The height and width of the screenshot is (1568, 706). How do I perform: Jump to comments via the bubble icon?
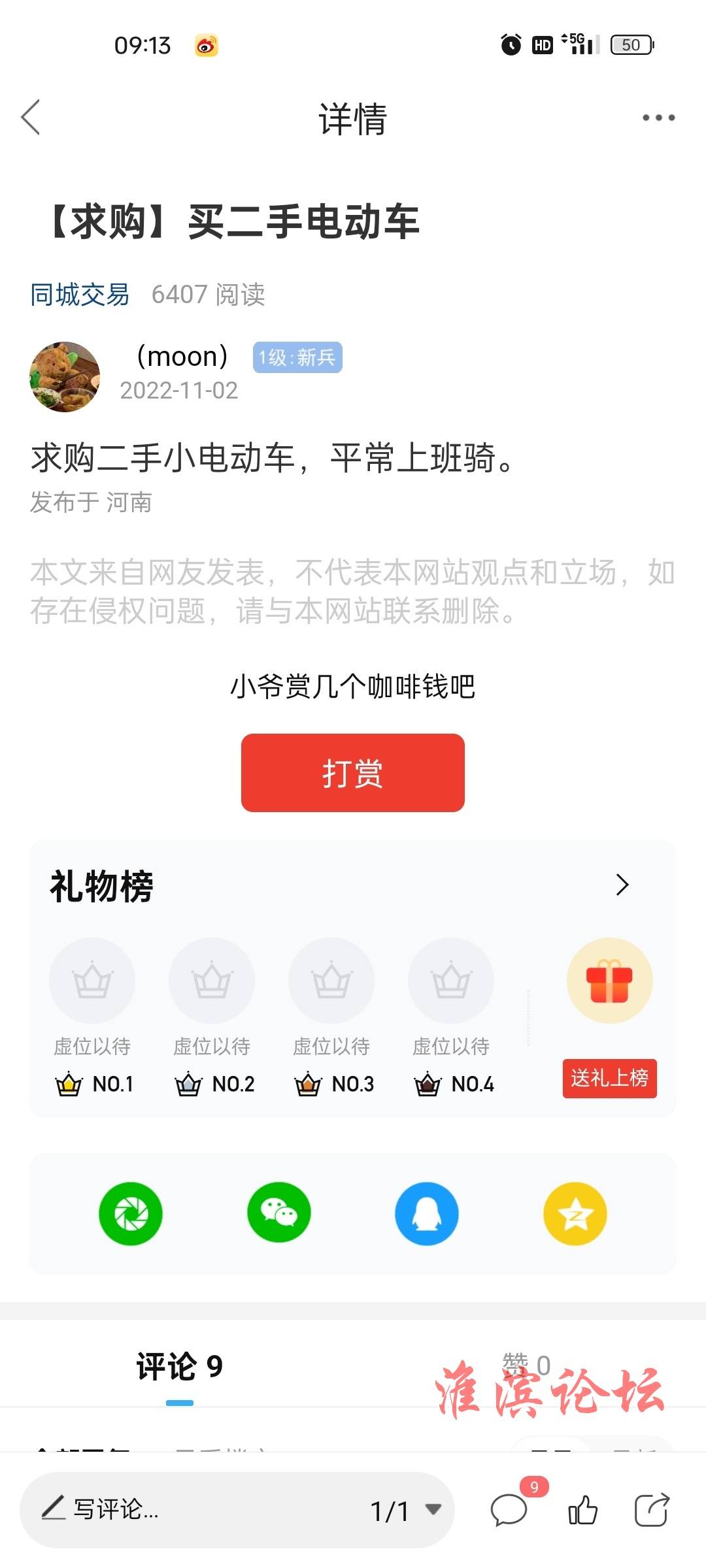[x=510, y=1510]
